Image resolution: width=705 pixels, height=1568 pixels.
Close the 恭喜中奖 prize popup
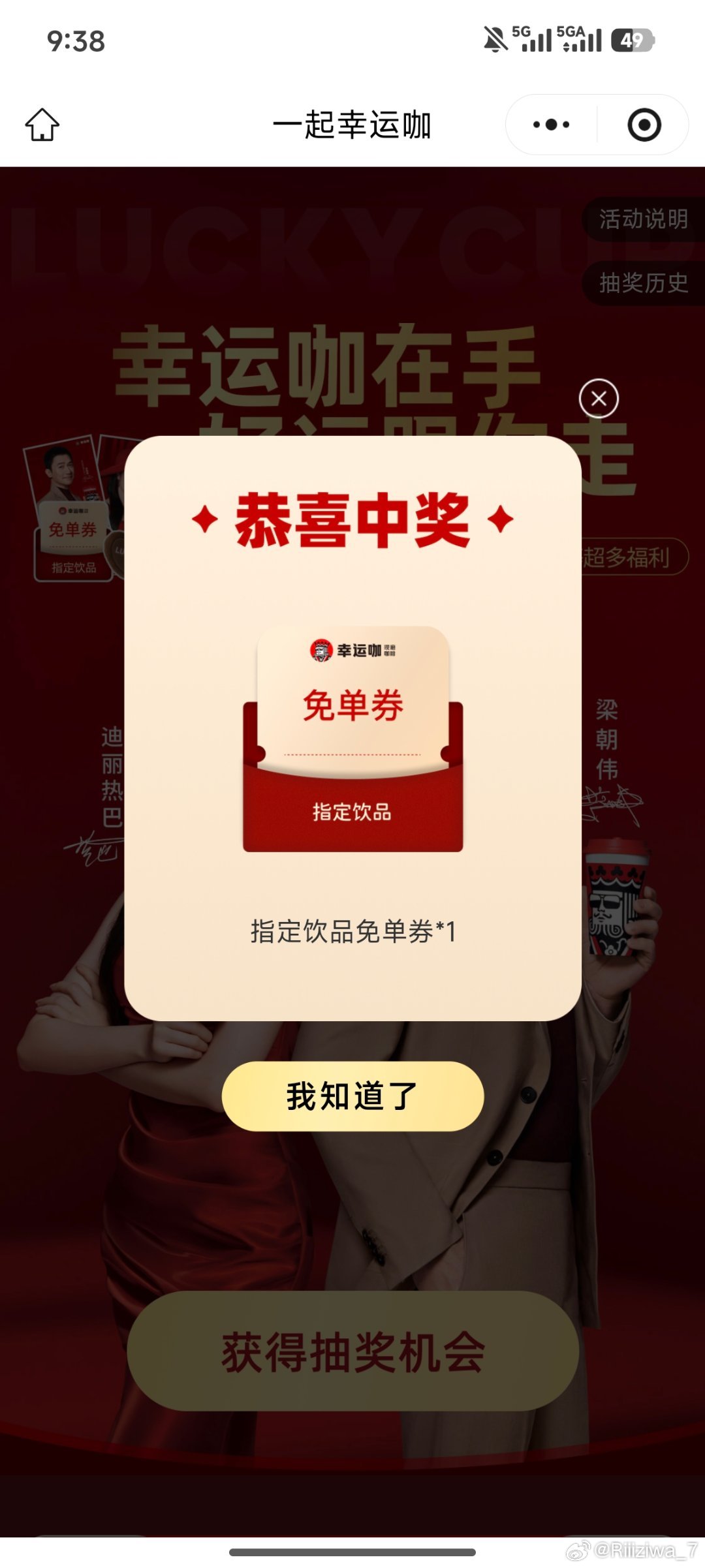(x=599, y=398)
